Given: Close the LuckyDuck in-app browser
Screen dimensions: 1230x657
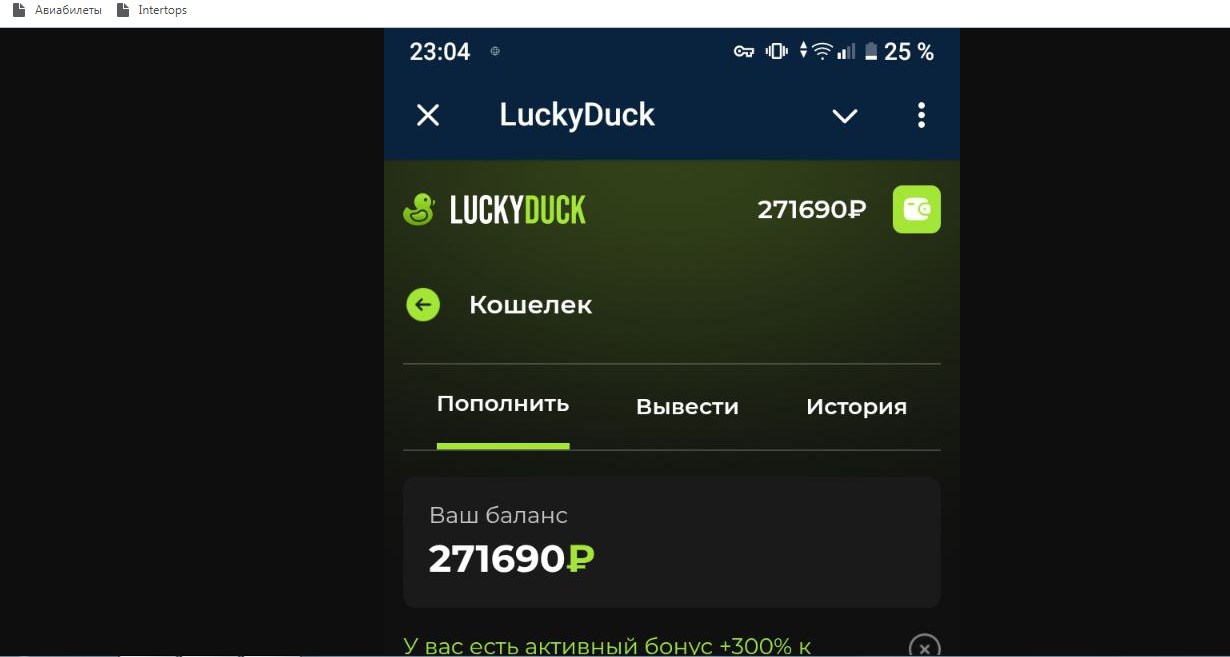Looking at the screenshot, I should 428,116.
